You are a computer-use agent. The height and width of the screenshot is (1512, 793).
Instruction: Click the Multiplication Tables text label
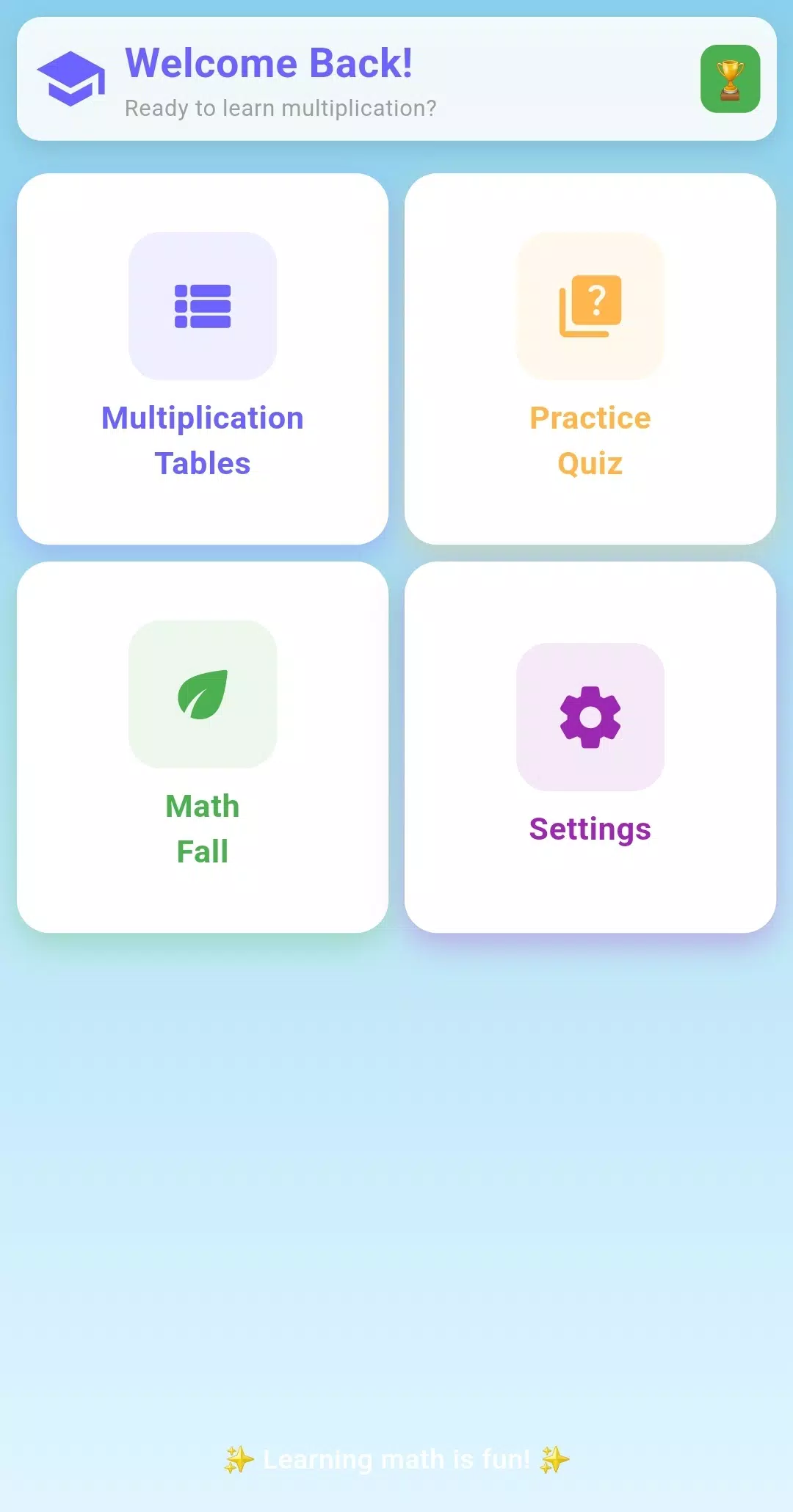(x=203, y=440)
